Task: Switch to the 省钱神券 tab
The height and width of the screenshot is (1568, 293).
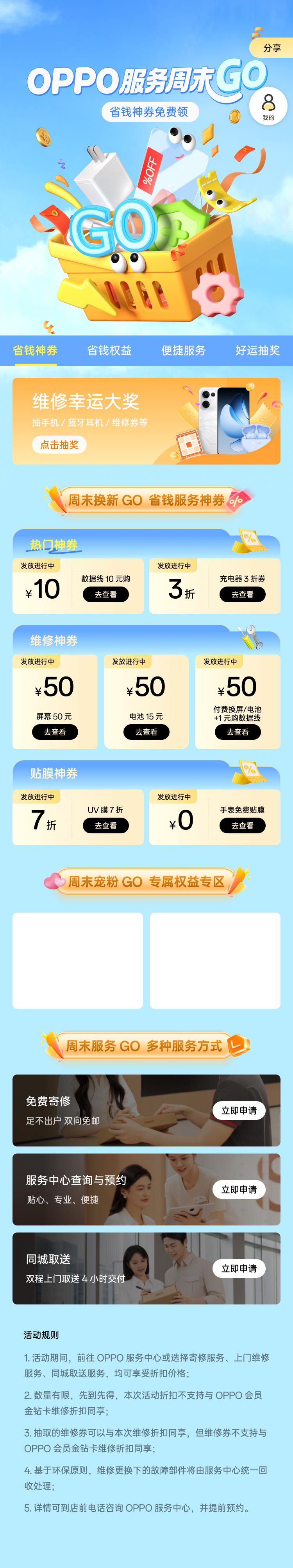Action: [x=35, y=351]
